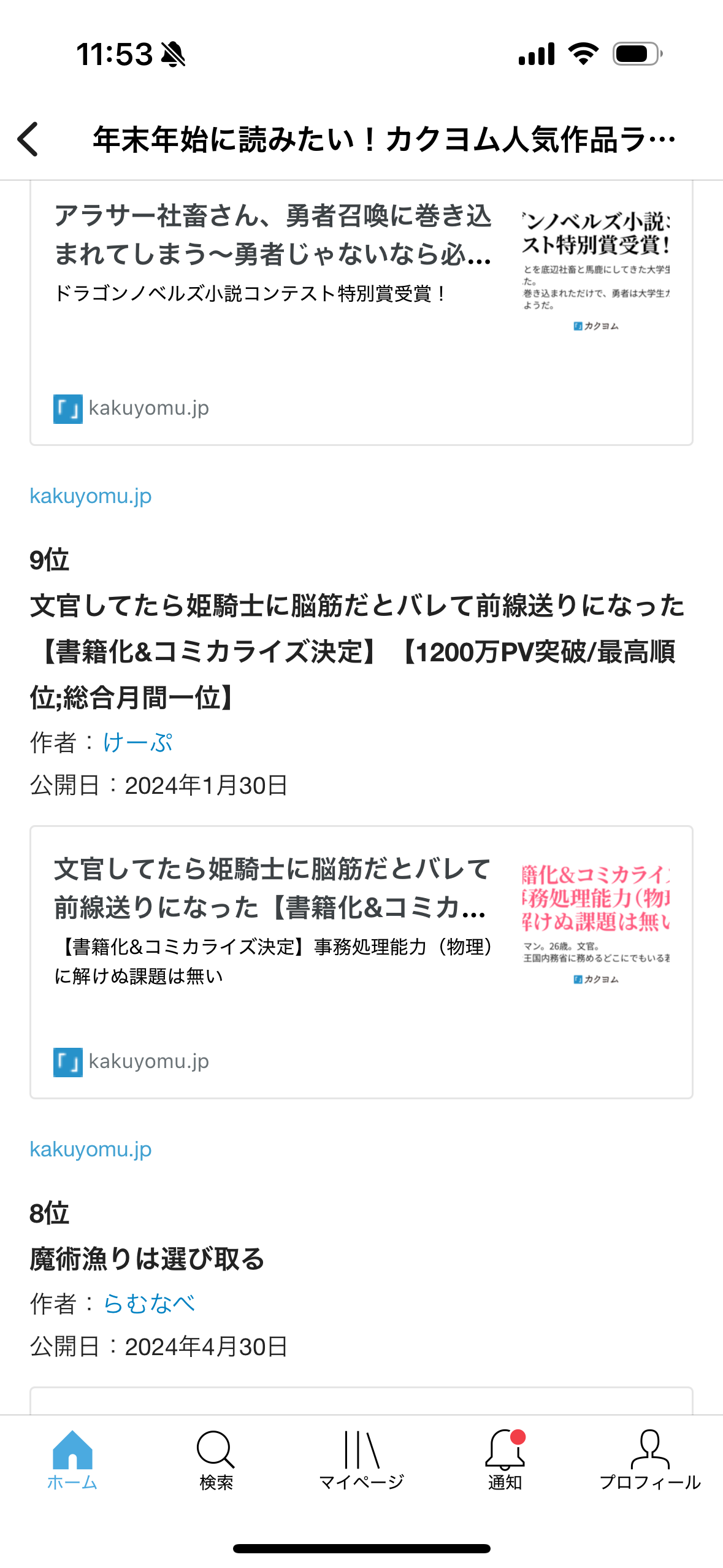
Task: Open the アラサー社畜さん novel link card
Action: 361,313
